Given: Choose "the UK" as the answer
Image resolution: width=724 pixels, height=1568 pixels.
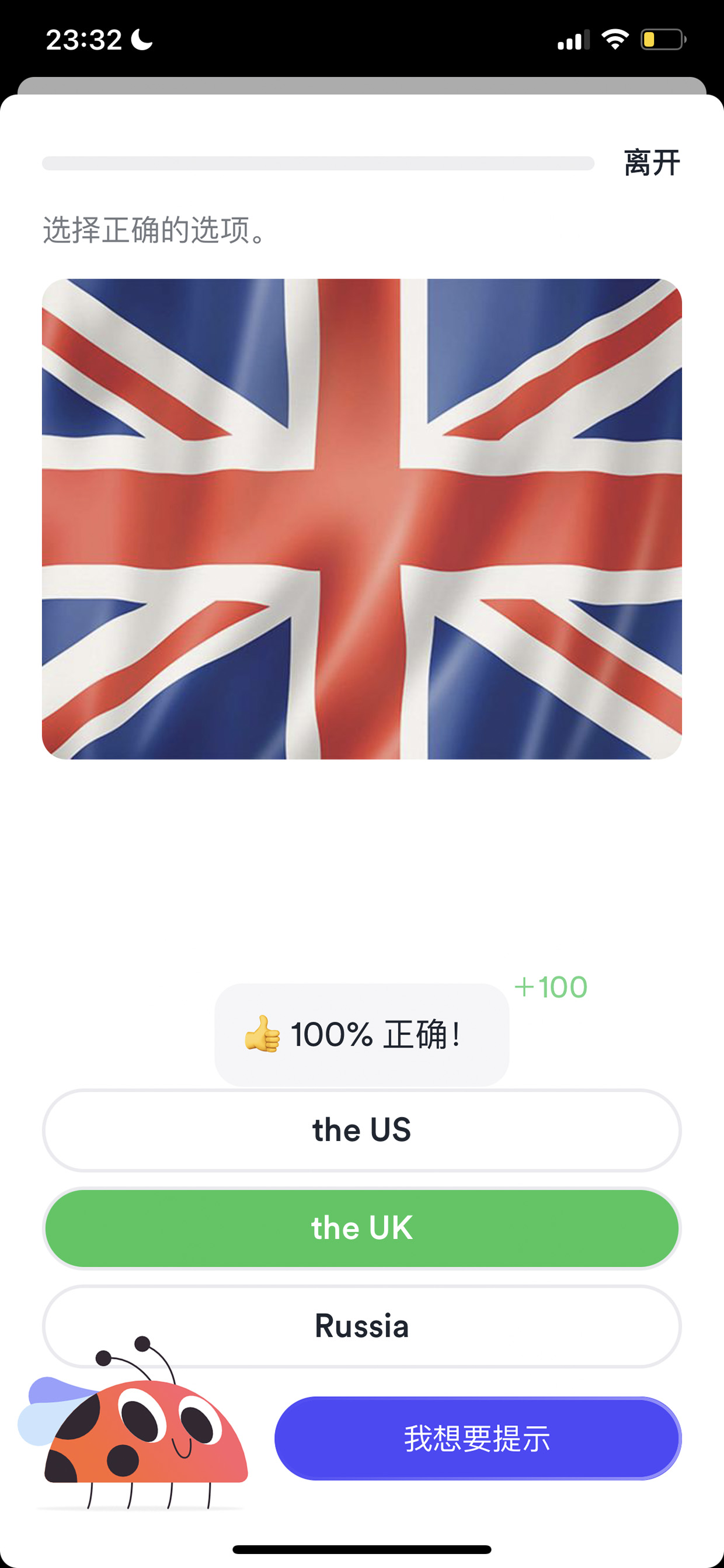Looking at the screenshot, I should coord(362,1229).
